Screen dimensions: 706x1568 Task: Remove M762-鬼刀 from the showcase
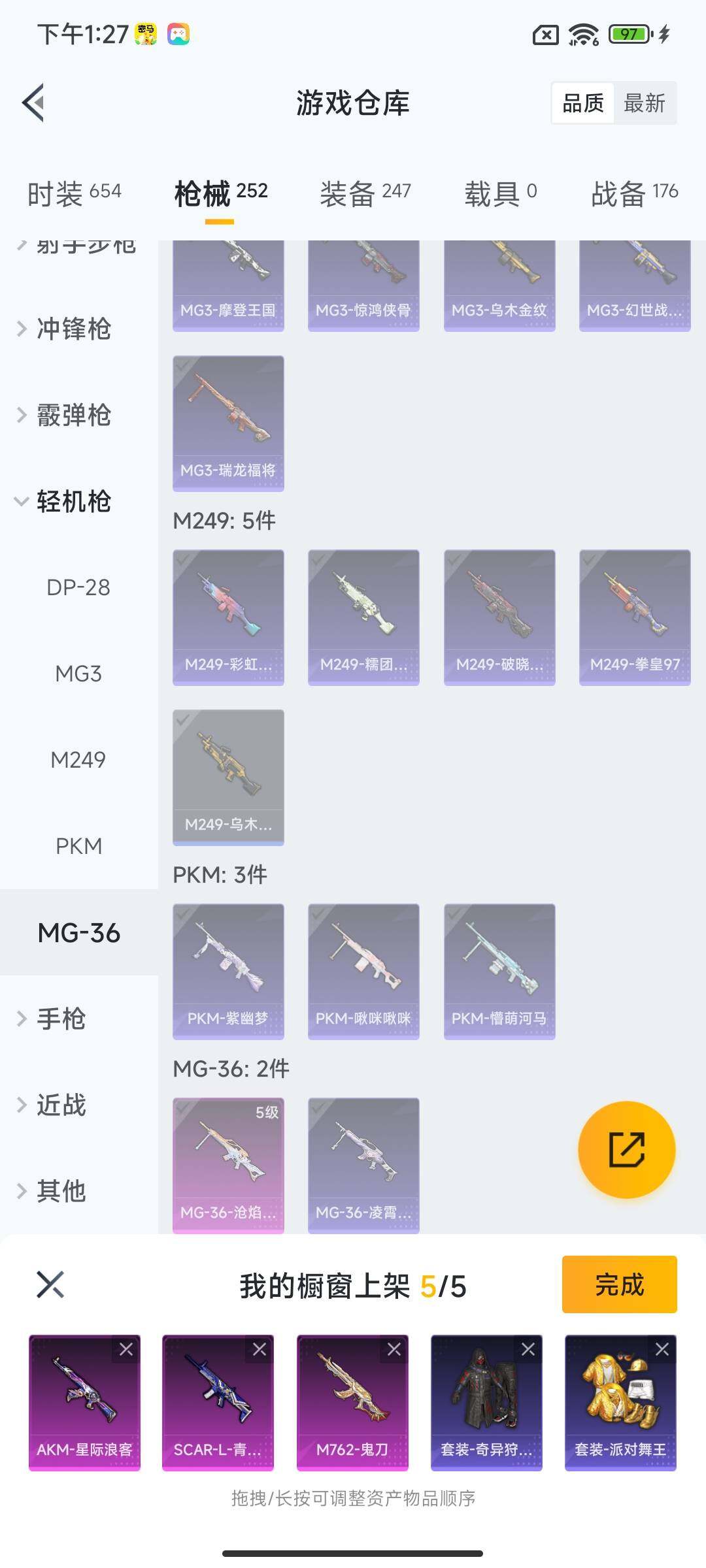click(x=394, y=1349)
